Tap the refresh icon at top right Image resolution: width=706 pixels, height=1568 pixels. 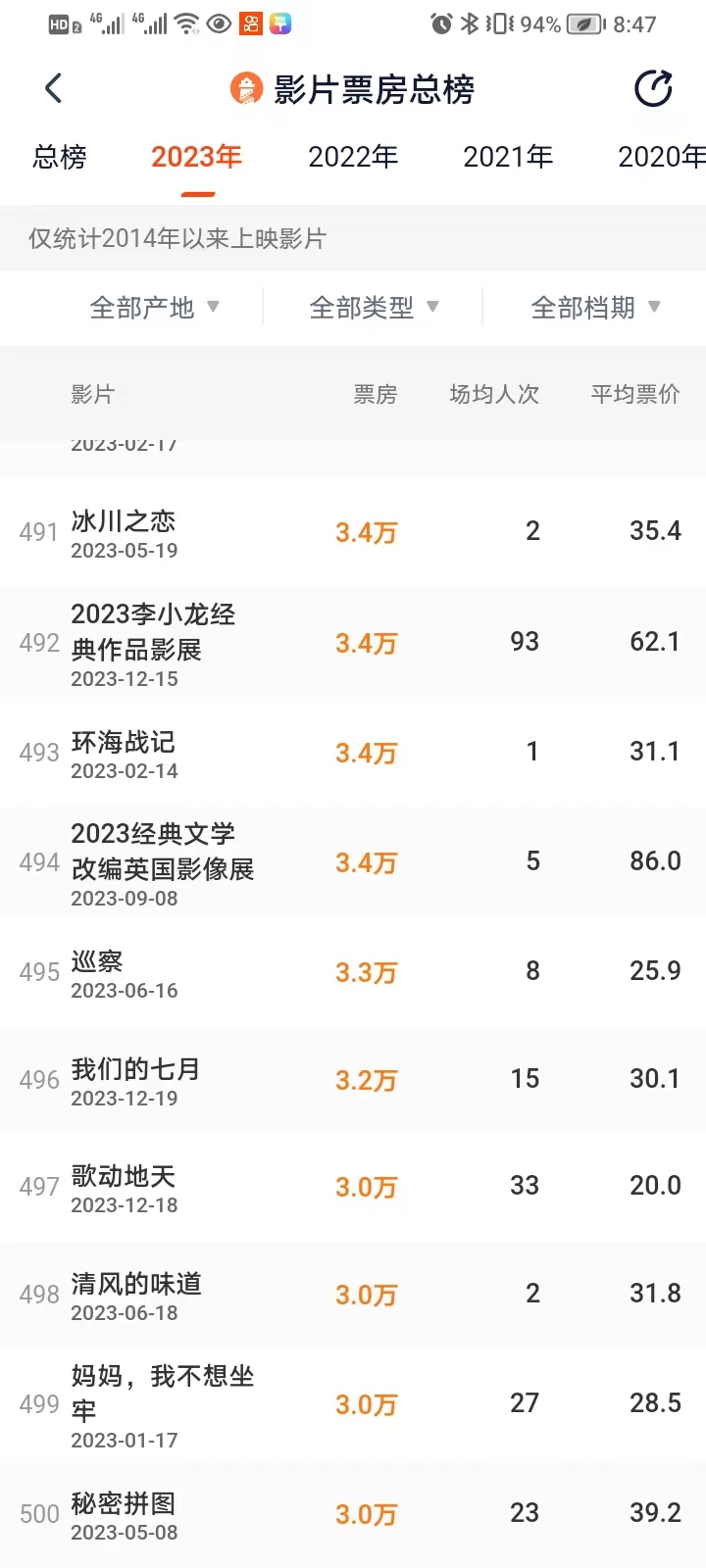click(x=652, y=88)
